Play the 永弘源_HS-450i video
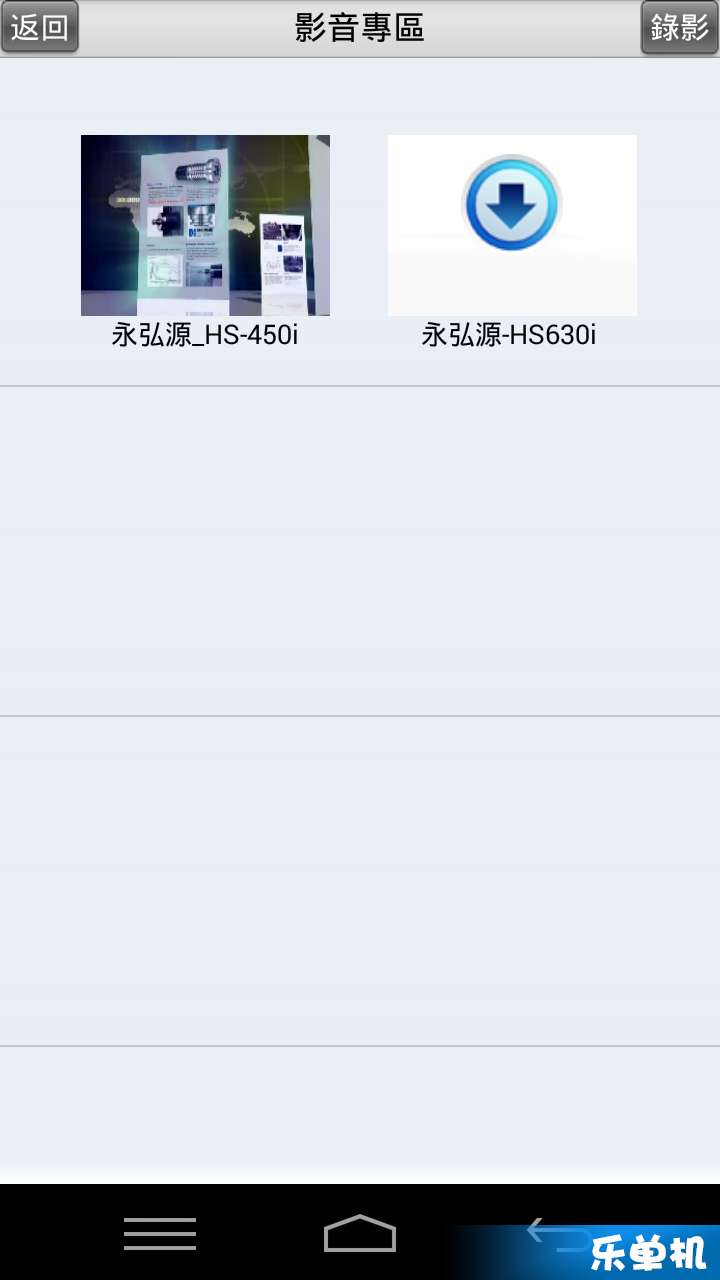720x1280 pixels. coord(205,225)
